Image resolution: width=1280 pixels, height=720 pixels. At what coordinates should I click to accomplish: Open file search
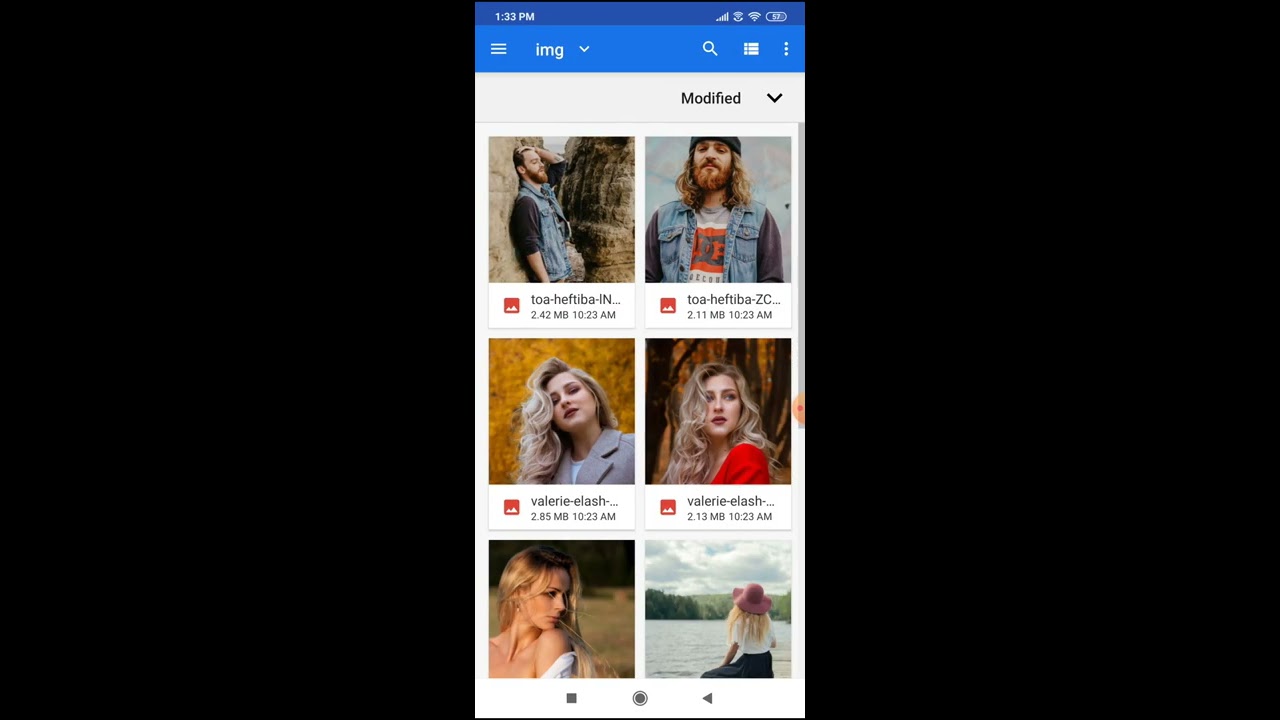(710, 49)
